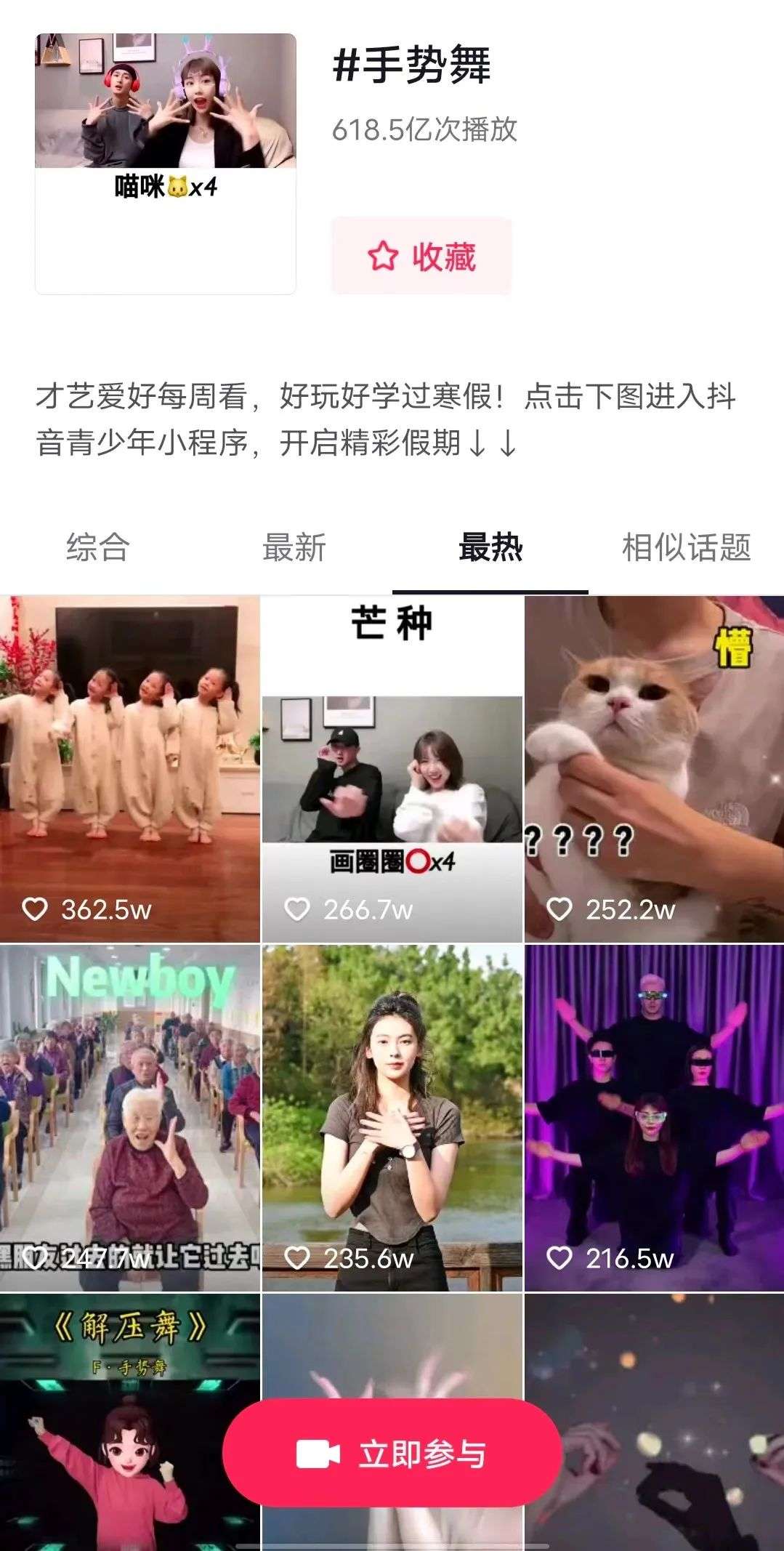The height and width of the screenshot is (1551, 784).
Task: Open the four dancing girls video
Action: pos(129,768)
